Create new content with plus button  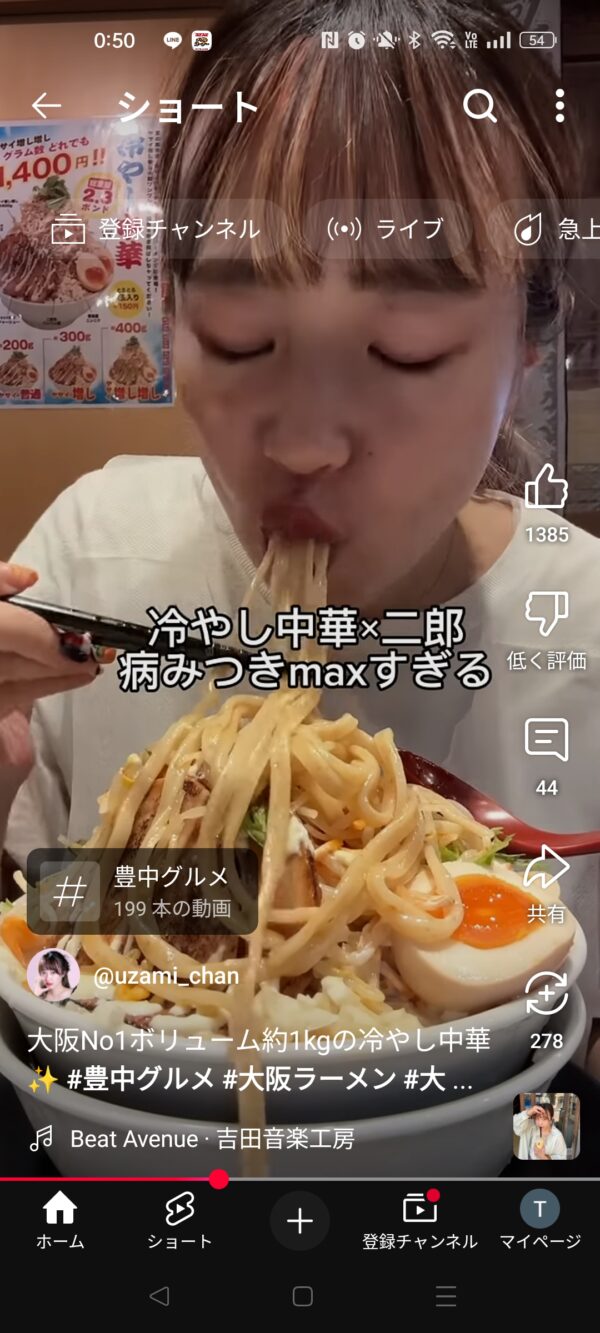(300, 1221)
